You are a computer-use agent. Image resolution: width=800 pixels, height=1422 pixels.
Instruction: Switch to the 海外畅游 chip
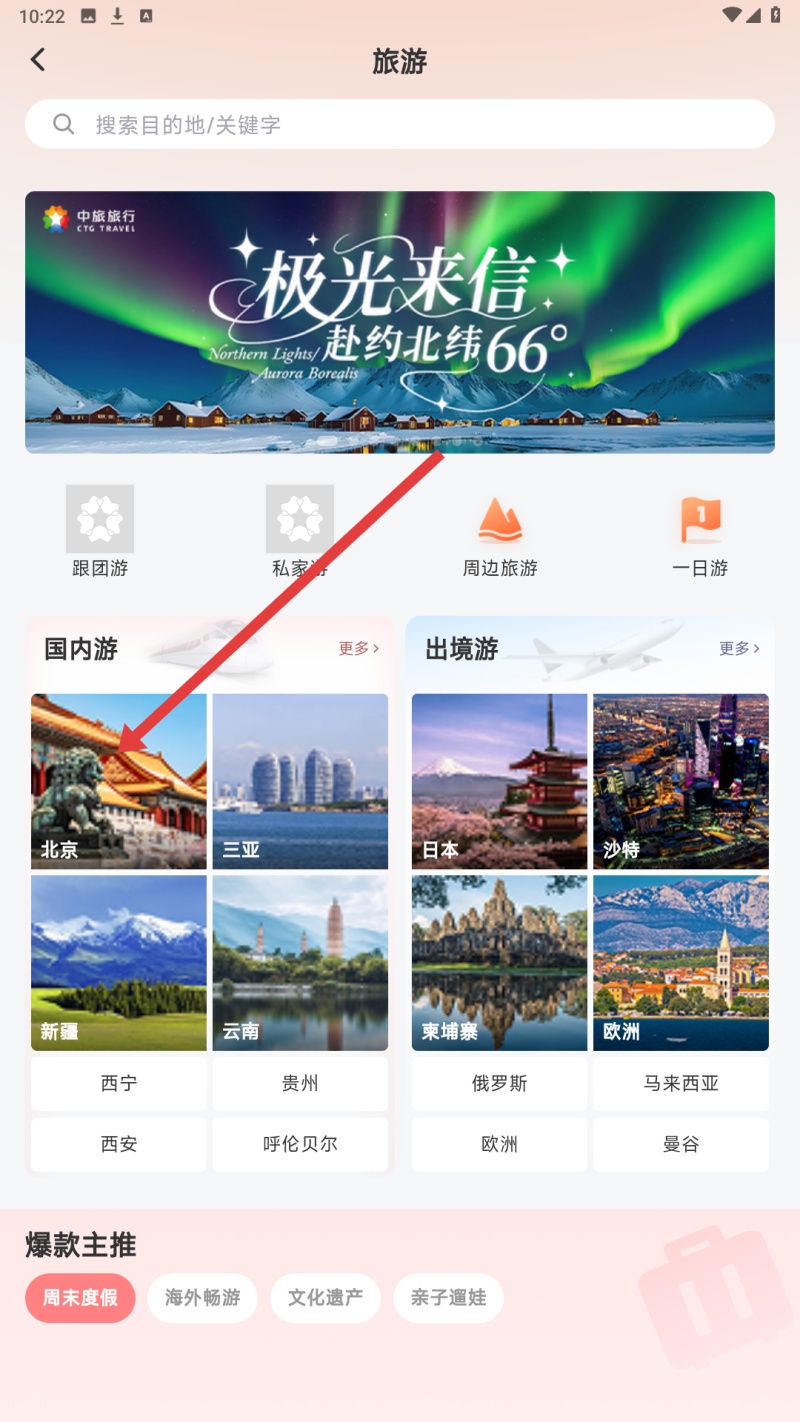[x=202, y=1298]
